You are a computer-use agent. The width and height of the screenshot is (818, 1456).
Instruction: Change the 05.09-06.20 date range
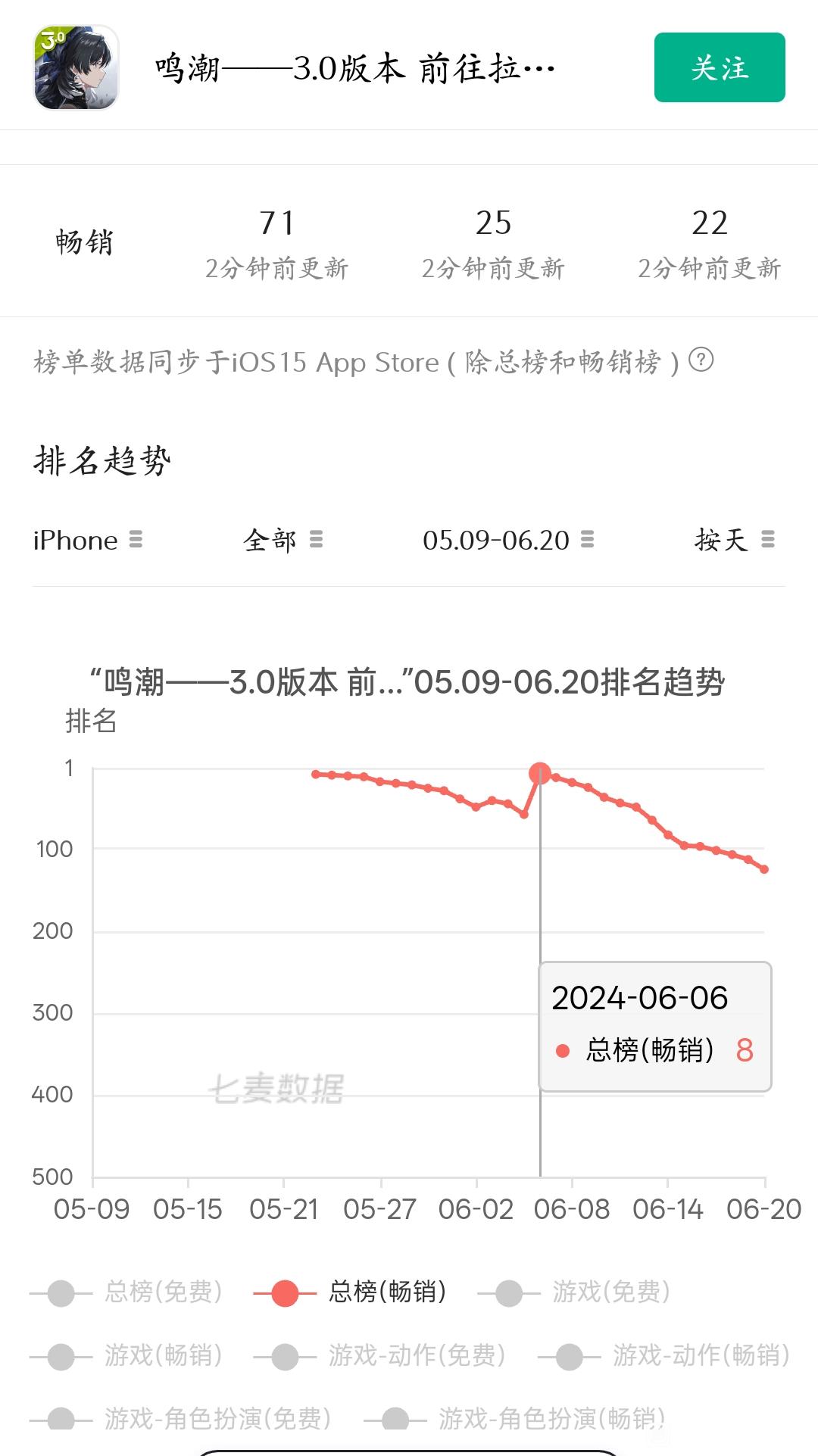coord(507,540)
